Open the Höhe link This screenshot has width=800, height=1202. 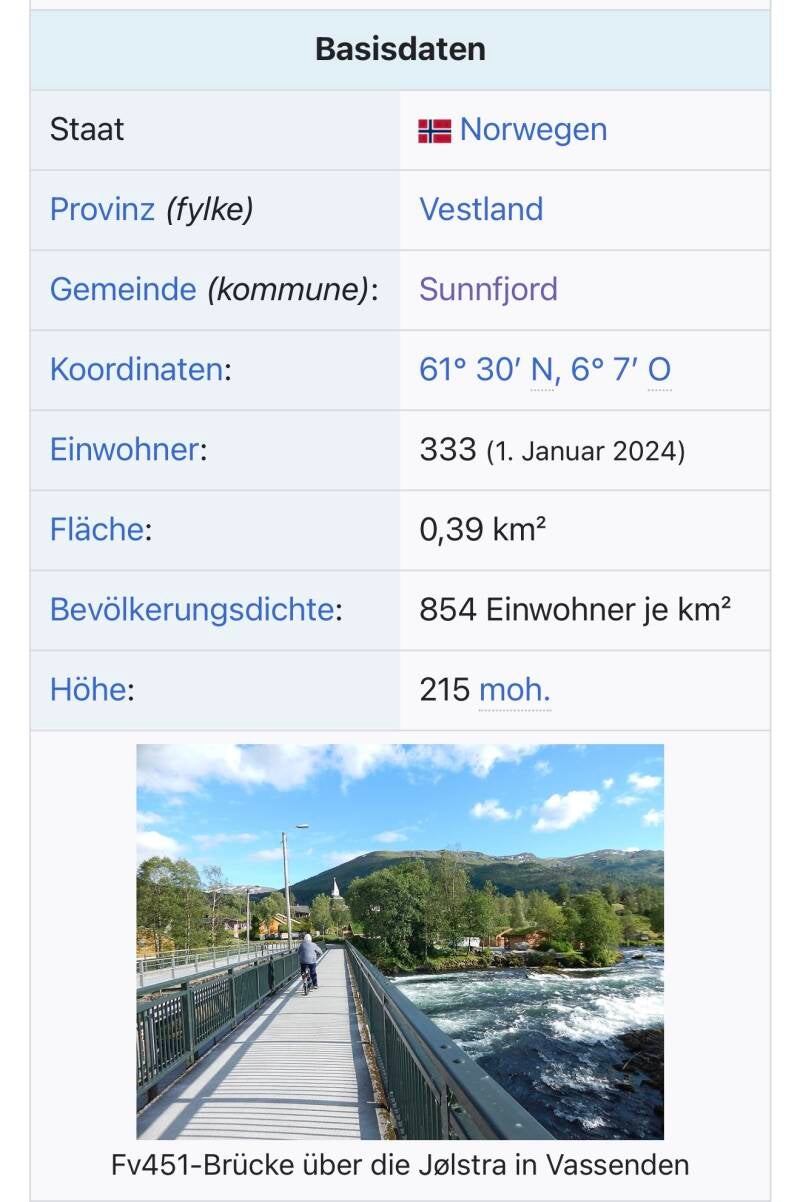86,690
